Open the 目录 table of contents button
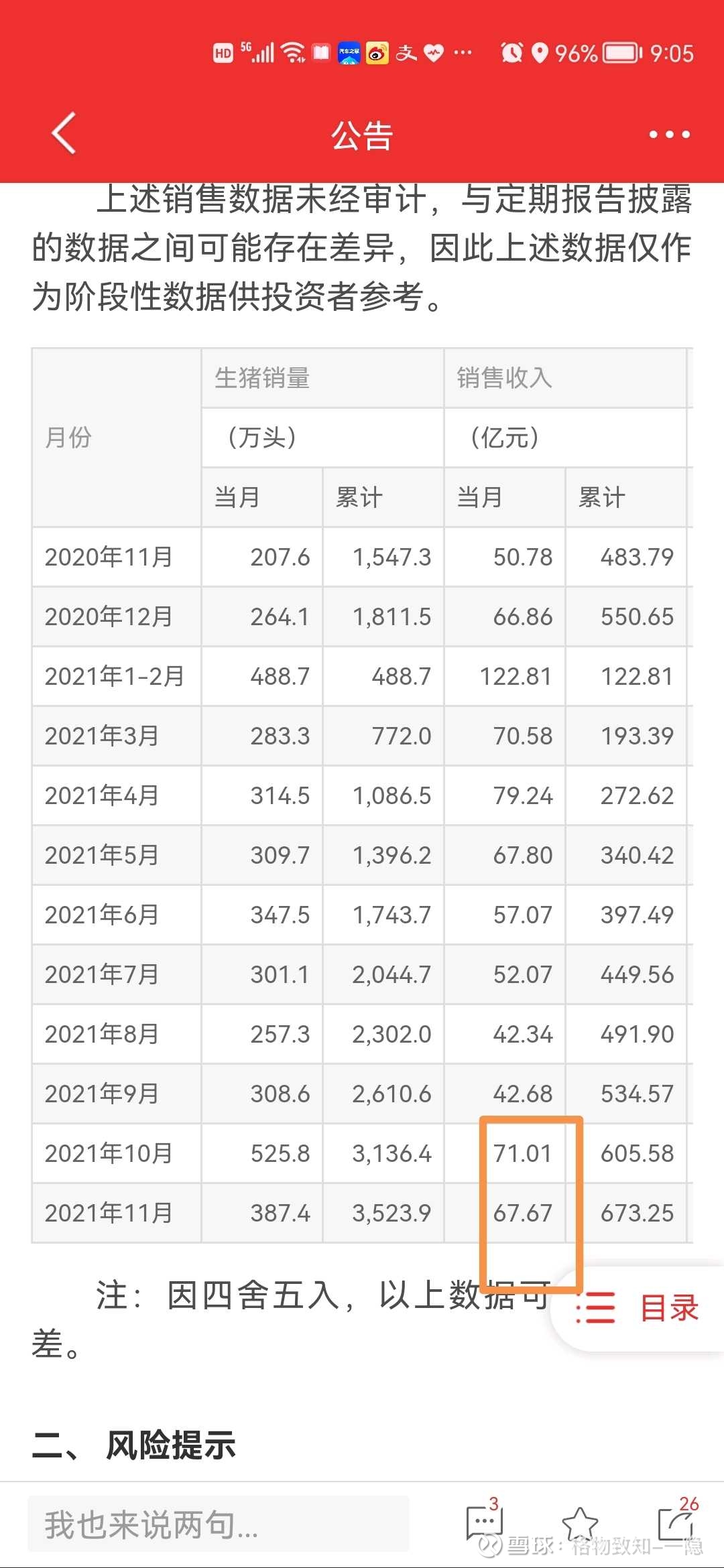Viewport: 724px width, 1568px height. click(638, 1308)
